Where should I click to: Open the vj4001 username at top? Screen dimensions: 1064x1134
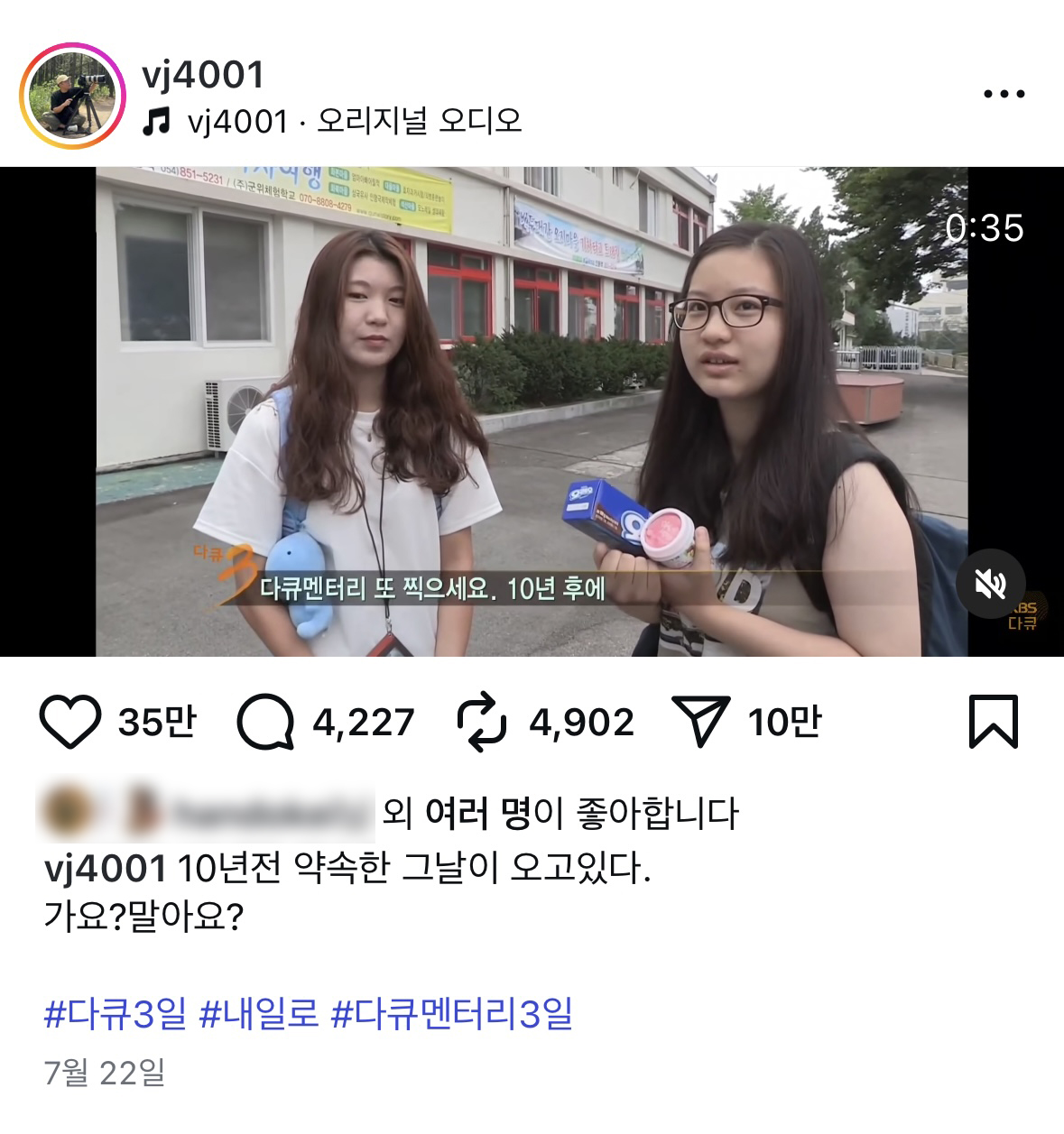click(x=203, y=75)
